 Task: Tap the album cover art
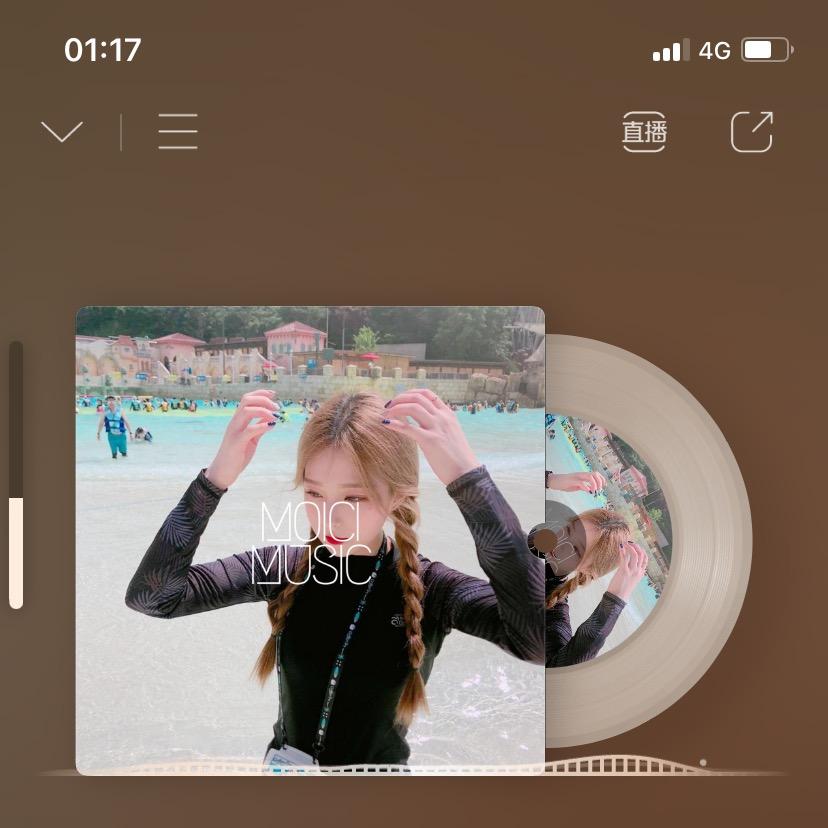pyautogui.click(x=310, y=540)
